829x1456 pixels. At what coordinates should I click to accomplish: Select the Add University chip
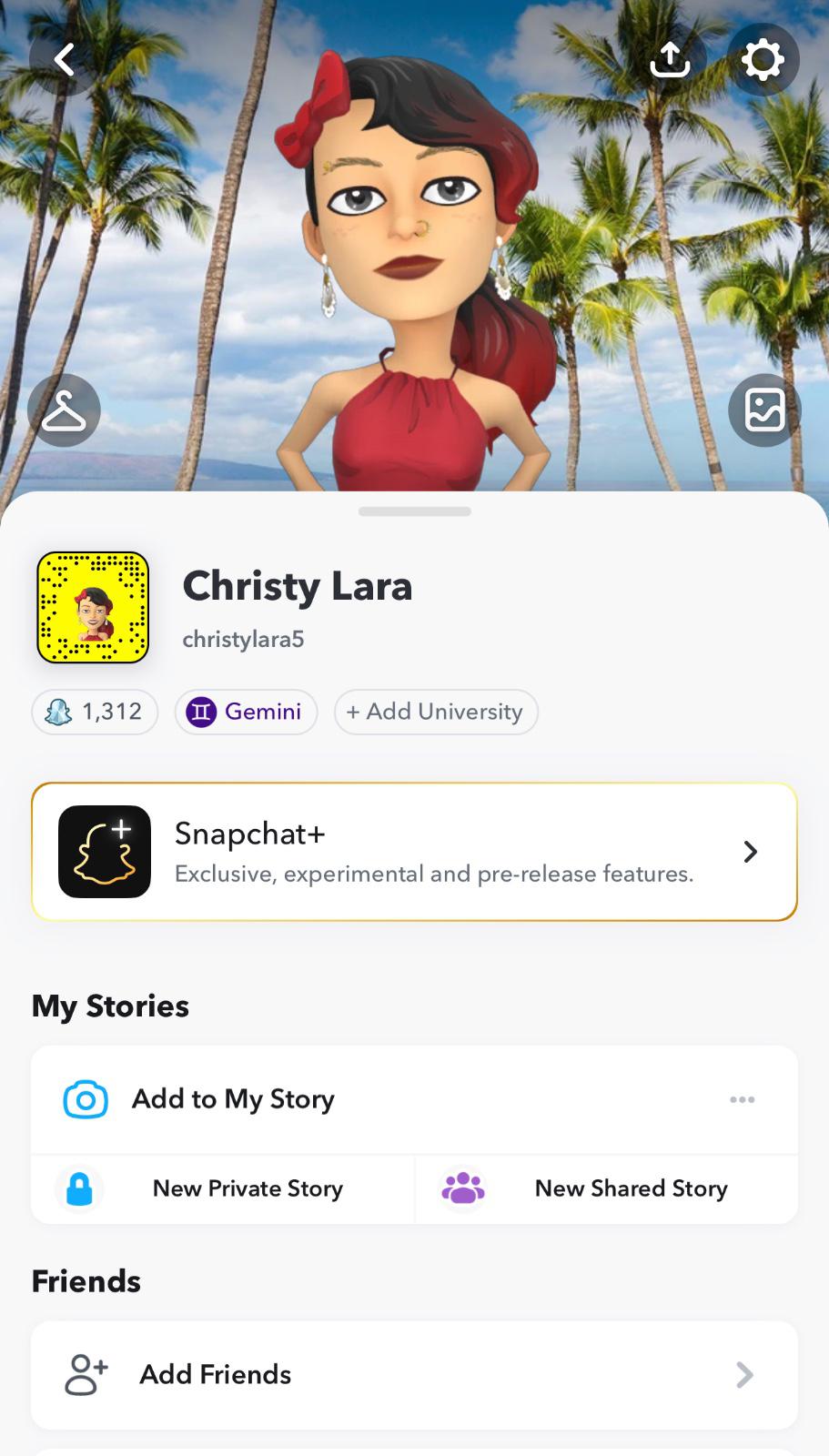pos(436,712)
